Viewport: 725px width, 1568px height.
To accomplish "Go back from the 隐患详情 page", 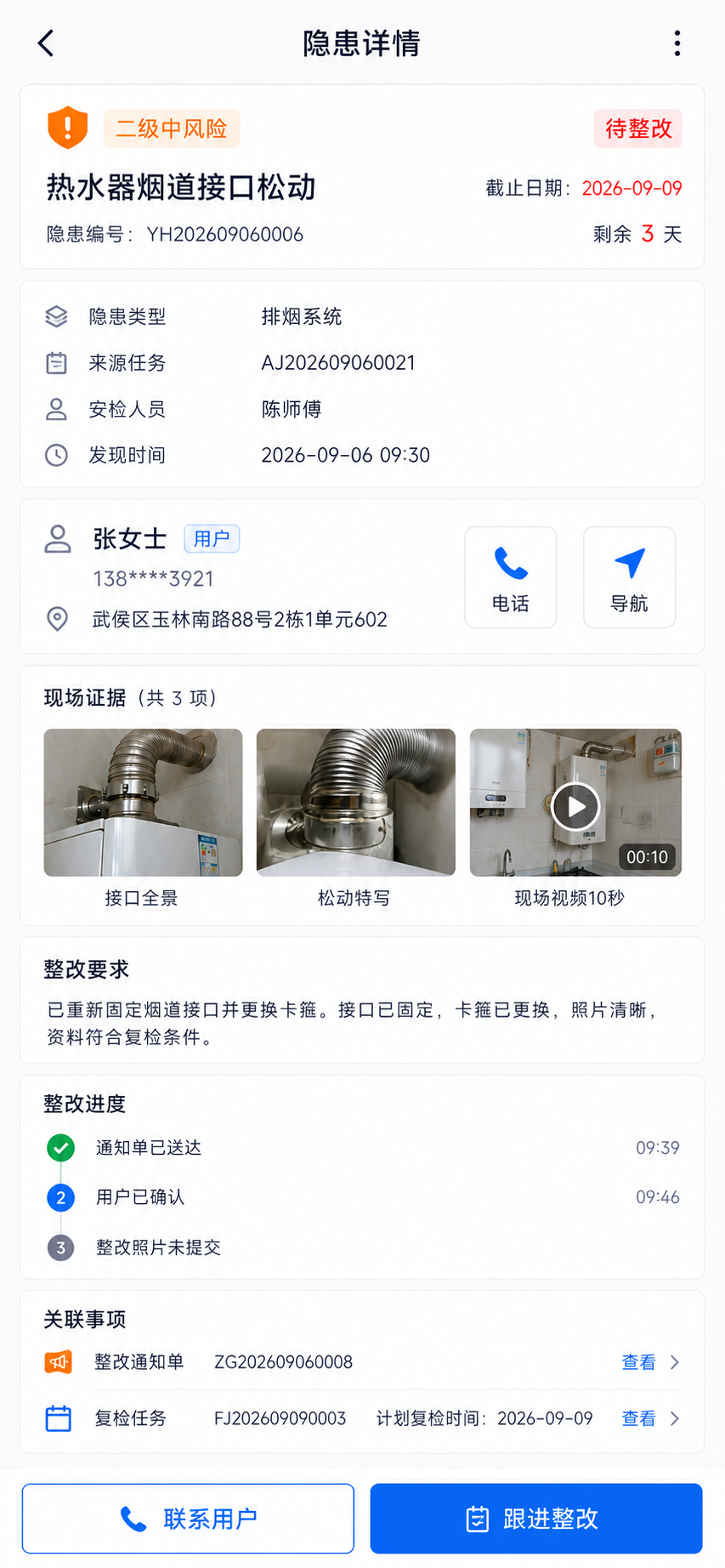I will [47, 43].
